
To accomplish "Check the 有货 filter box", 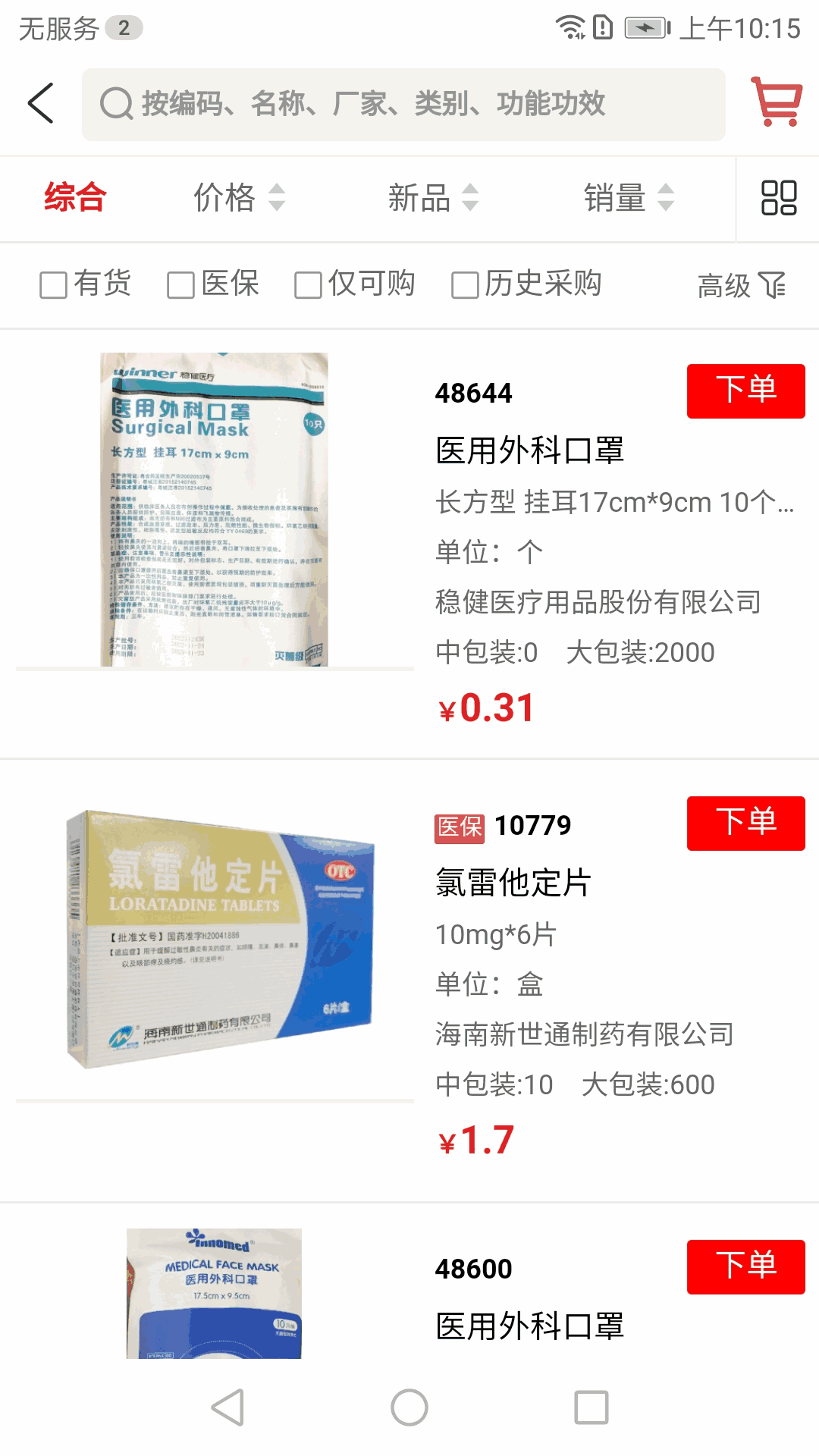I will click(54, 285).
